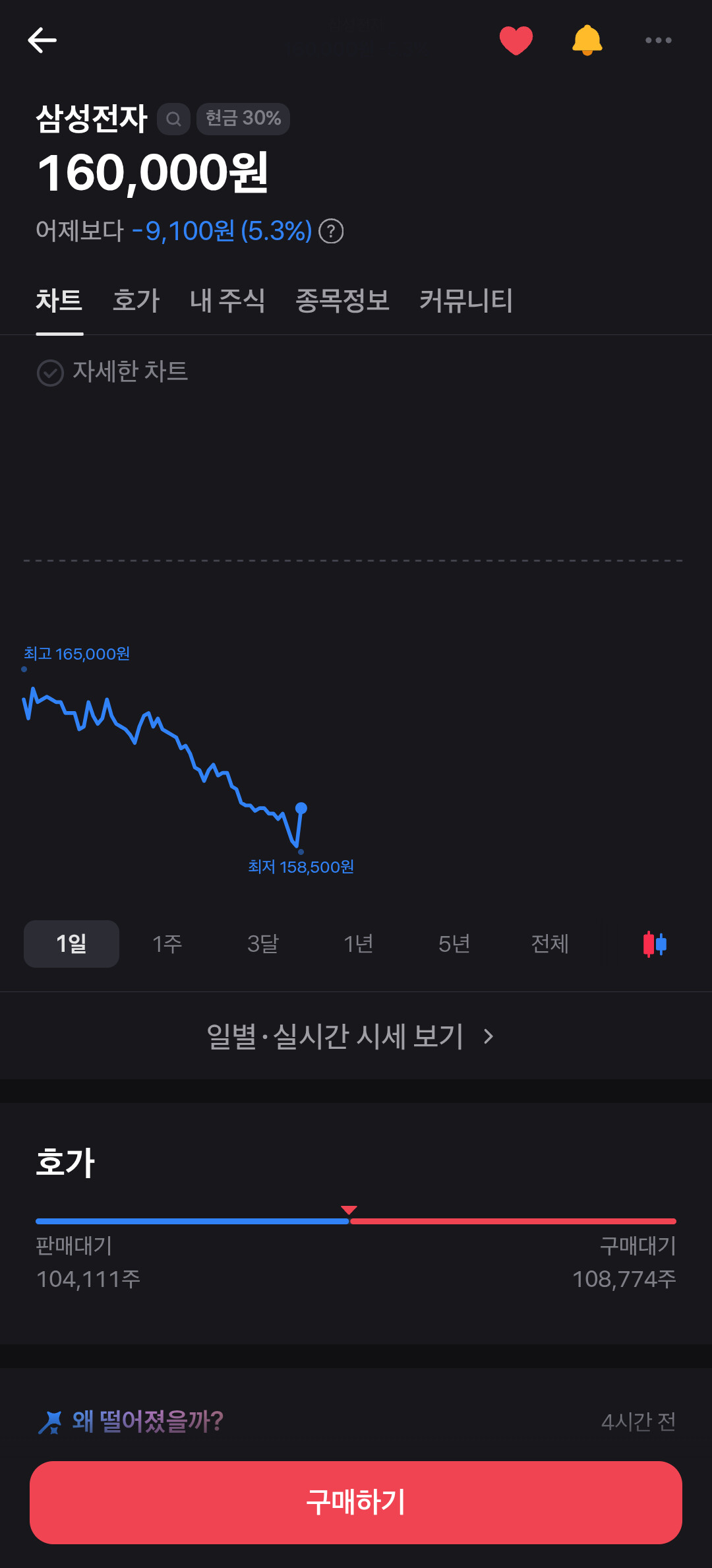712x1568 pixels.
Task: Switch to candlestick chart view
Action: 655,944
